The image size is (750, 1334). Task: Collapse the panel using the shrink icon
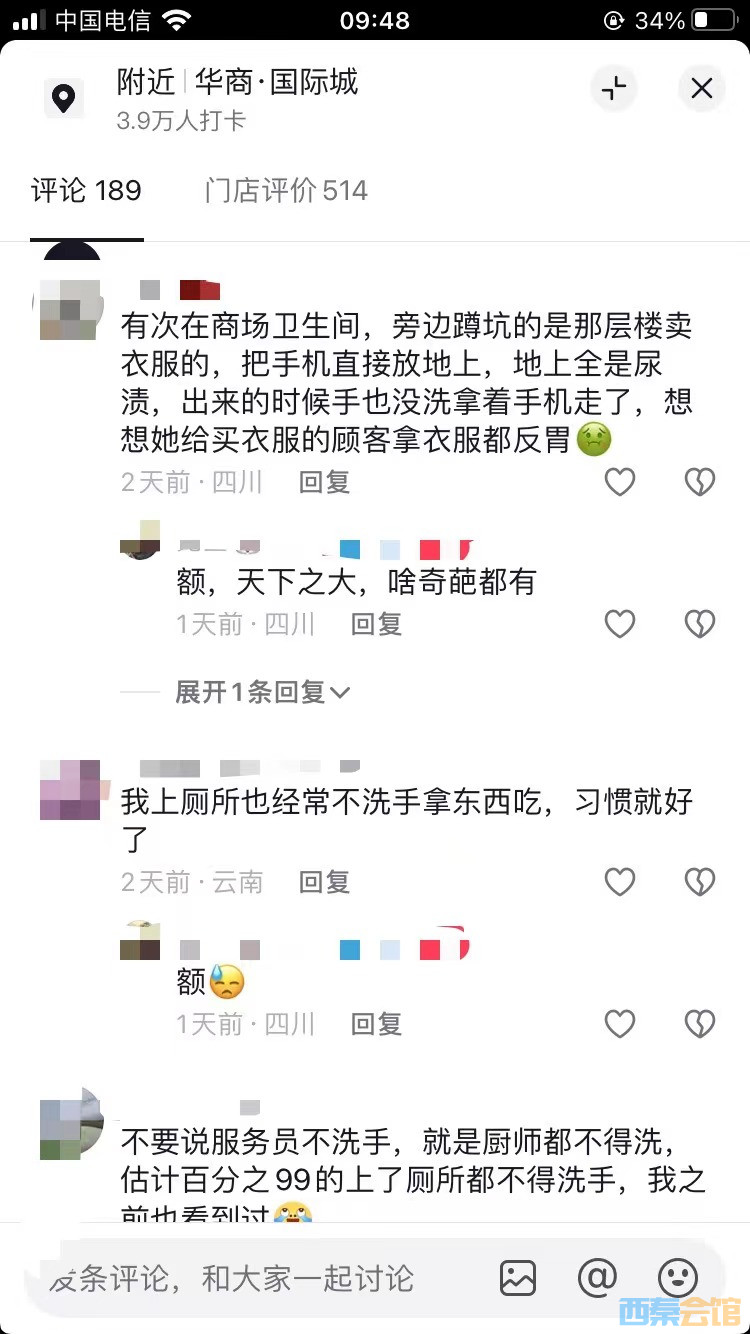point(614,88)
